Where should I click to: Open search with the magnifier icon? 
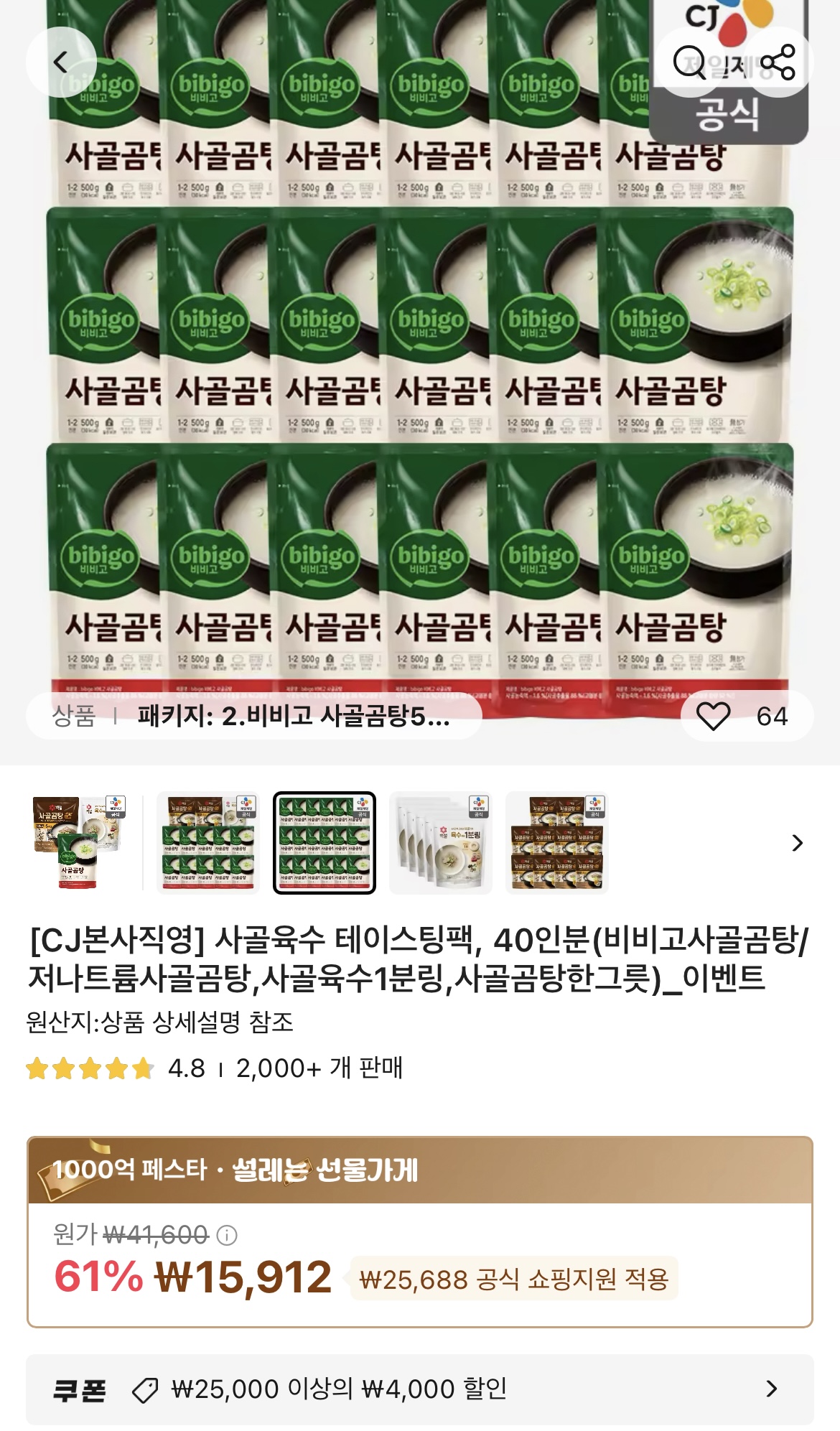[690, 62]
